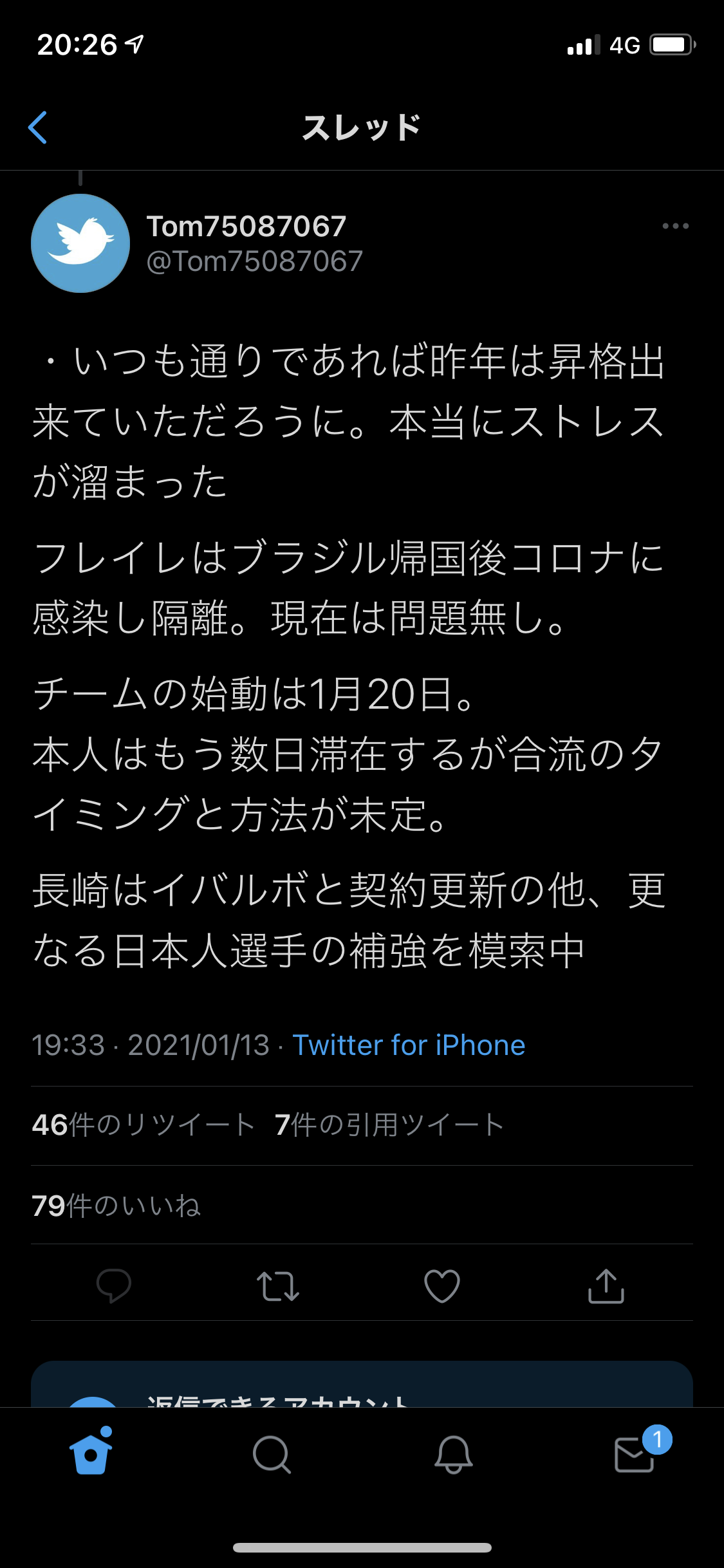Go back from the thread view
724x1568 pixels.
tap(38, 127)
